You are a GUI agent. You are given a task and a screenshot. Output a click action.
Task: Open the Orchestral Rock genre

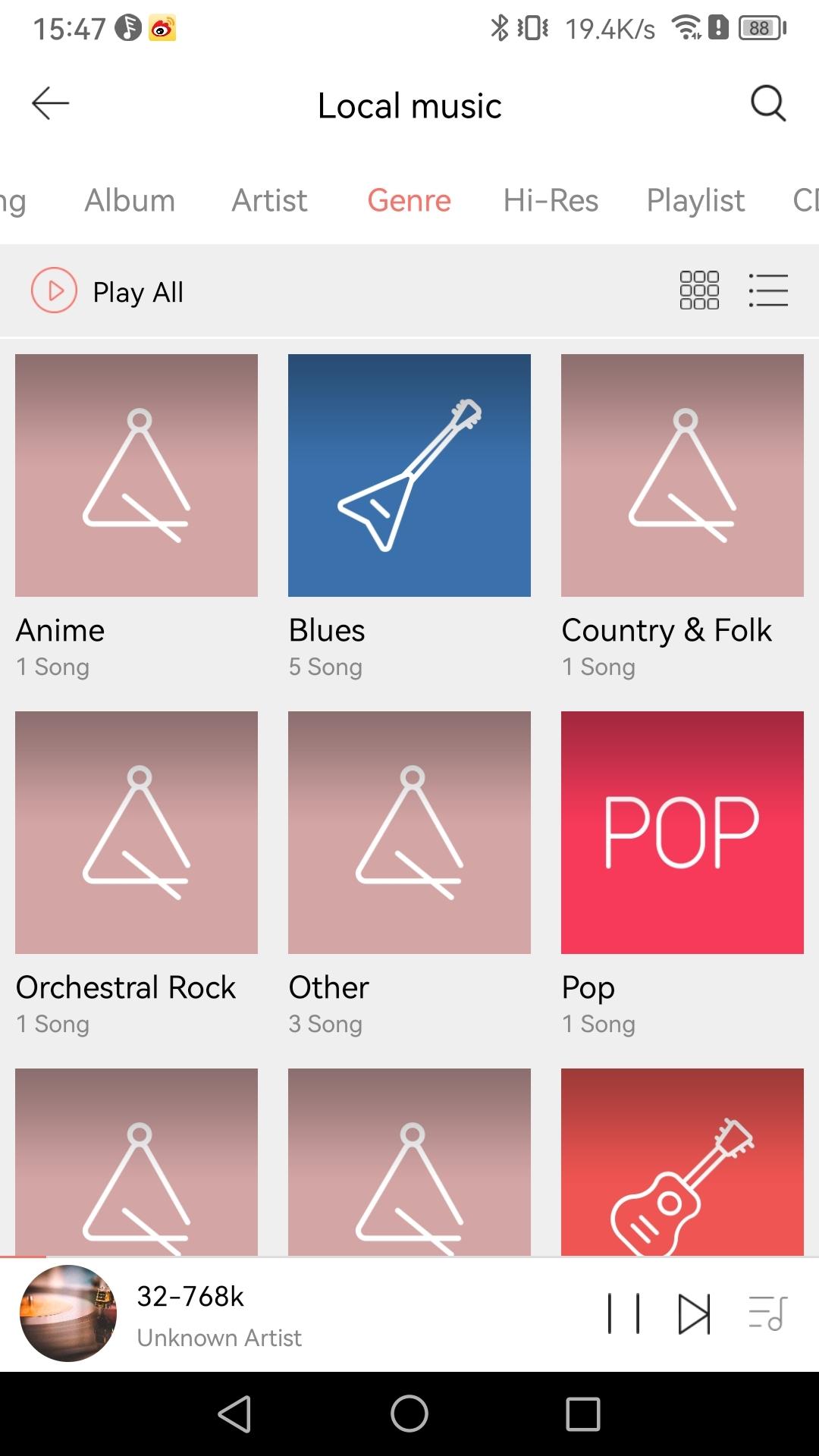(x=136, y=832)
